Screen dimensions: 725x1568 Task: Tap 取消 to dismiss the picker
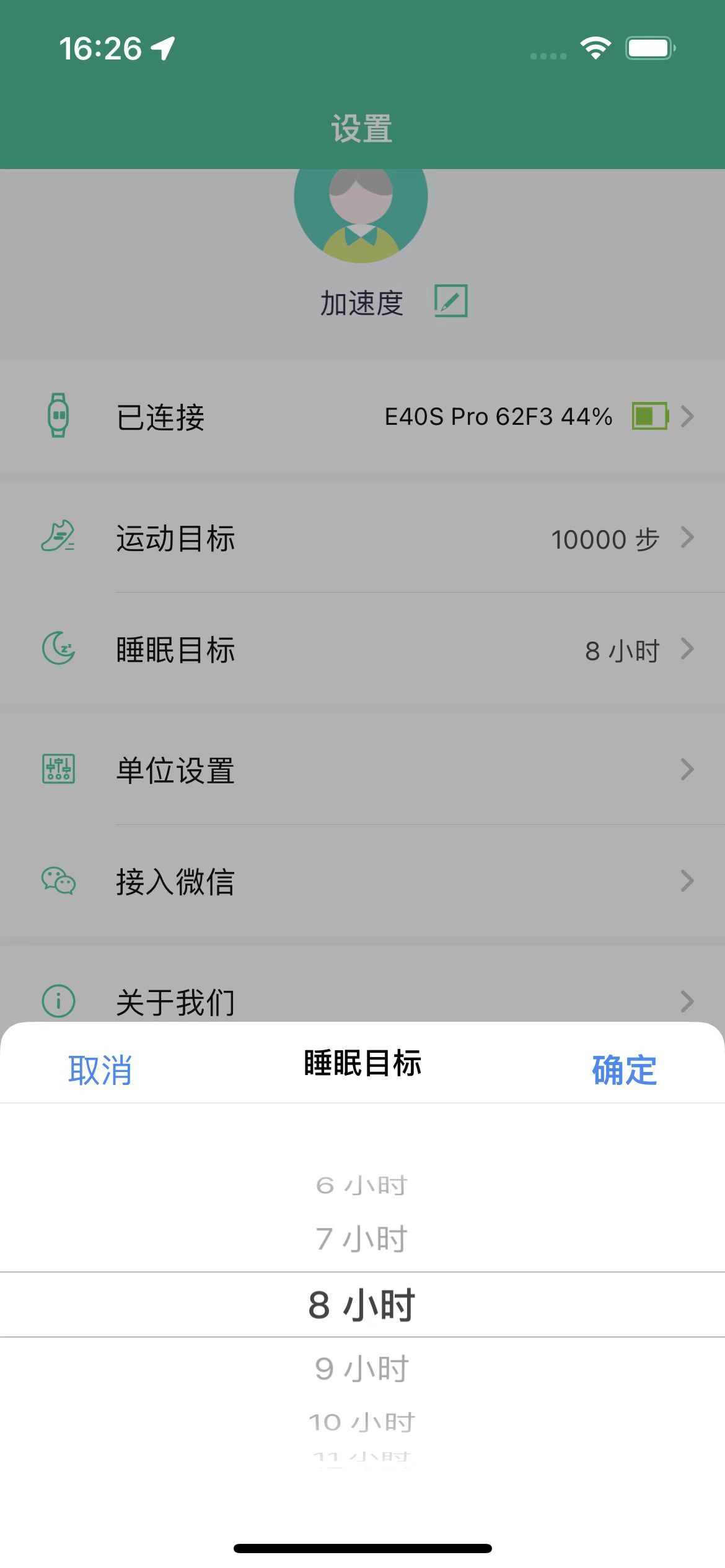[100, 1067]
